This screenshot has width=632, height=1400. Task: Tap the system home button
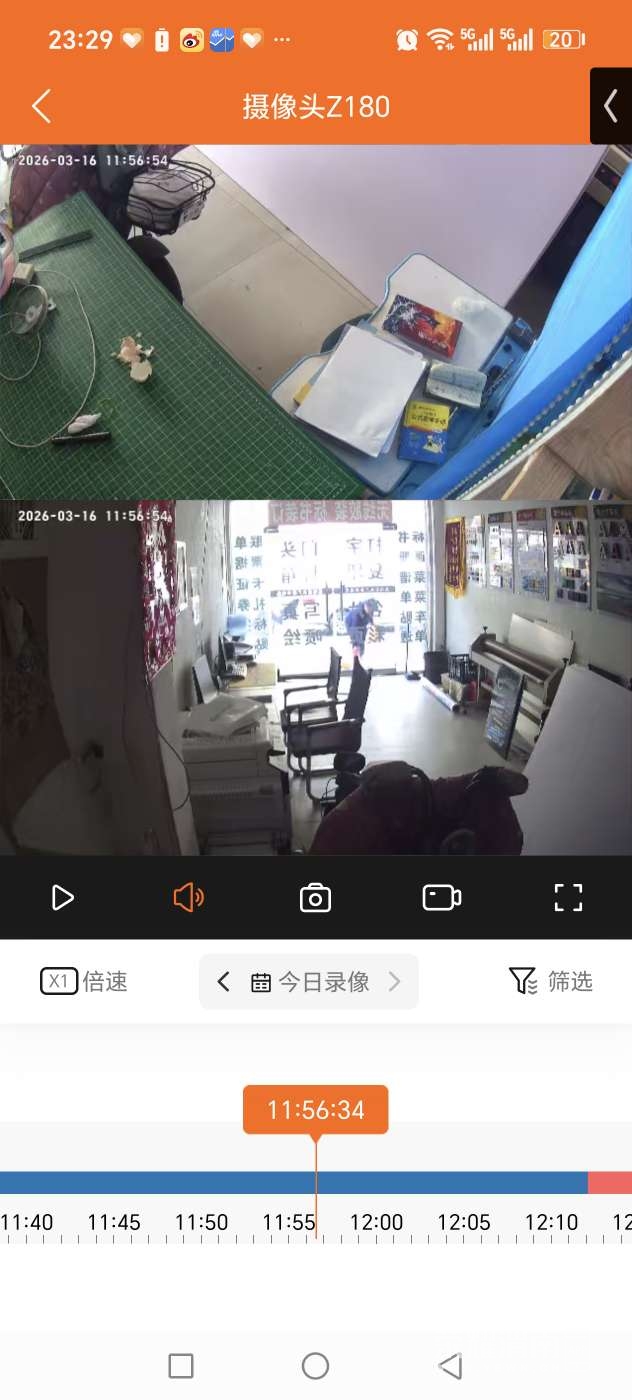click(x=315, y=1366)
